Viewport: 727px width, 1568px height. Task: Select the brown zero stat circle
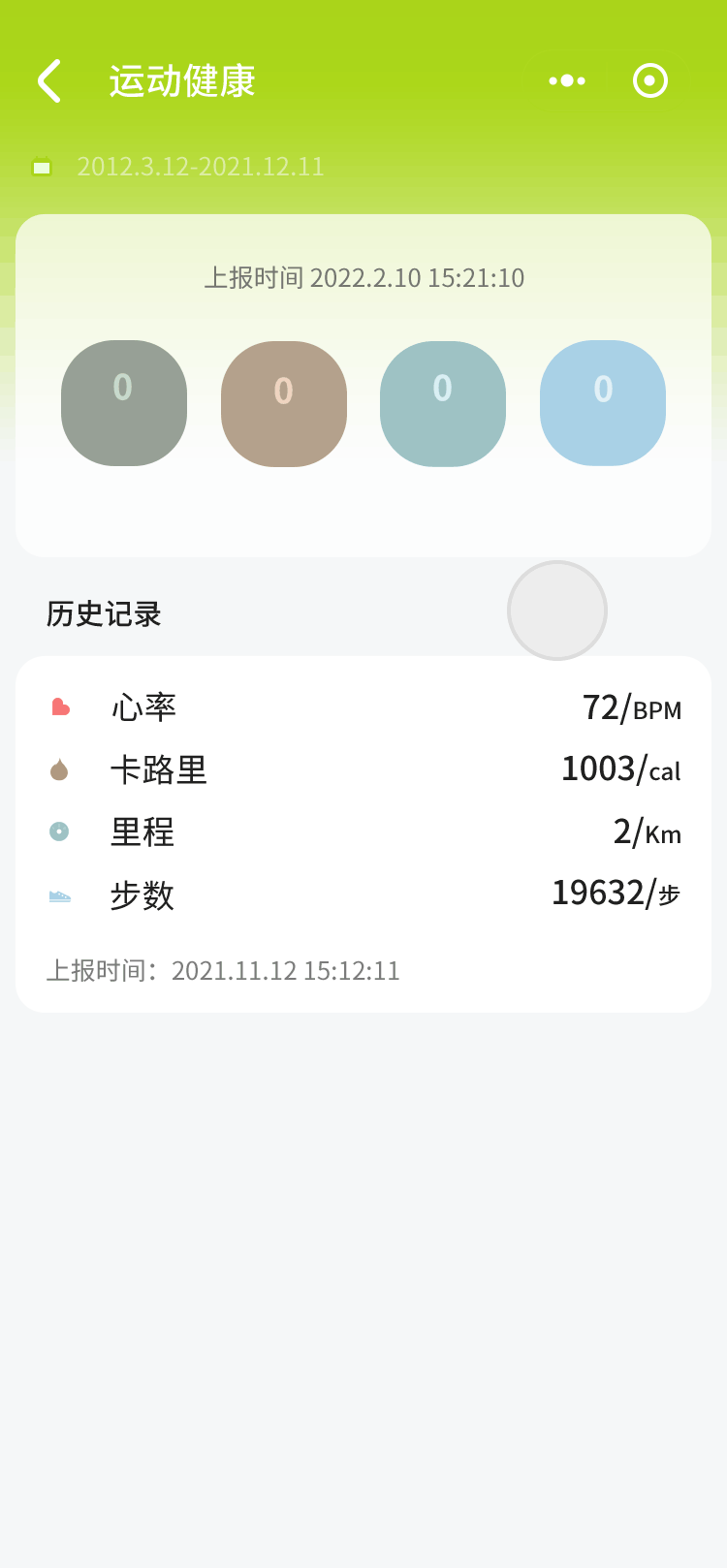[x=283, y=403]
